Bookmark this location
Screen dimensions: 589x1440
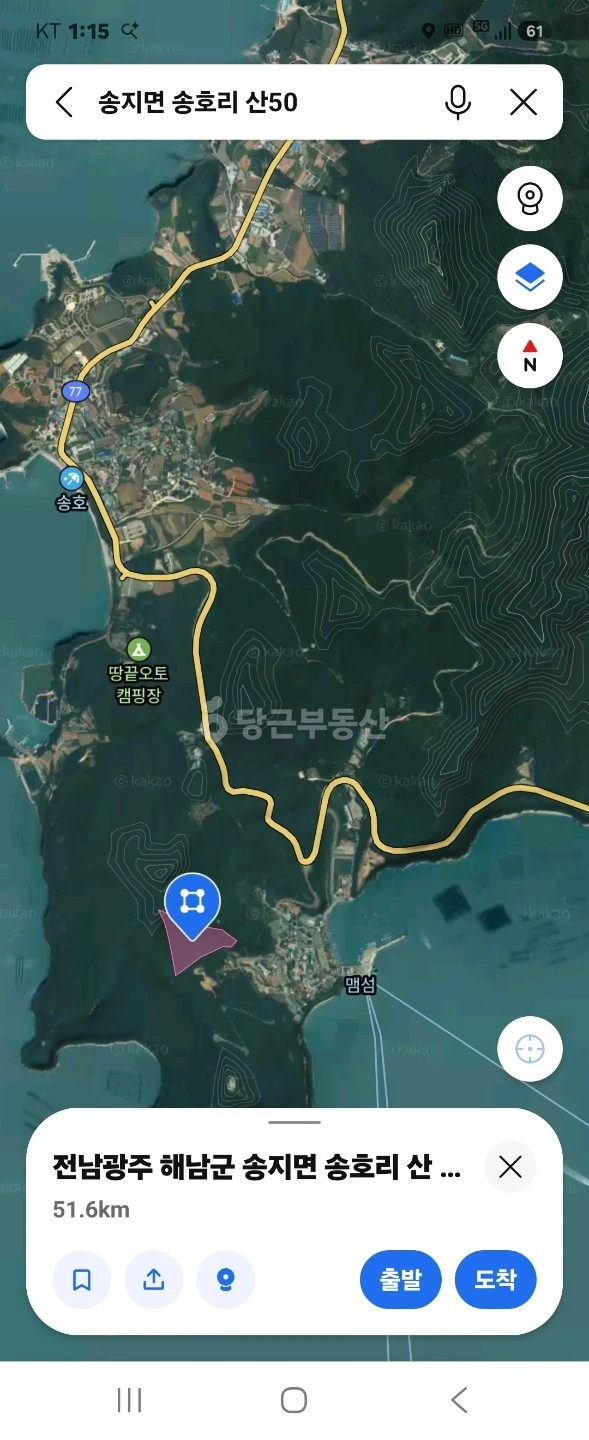click(82, 1280)
